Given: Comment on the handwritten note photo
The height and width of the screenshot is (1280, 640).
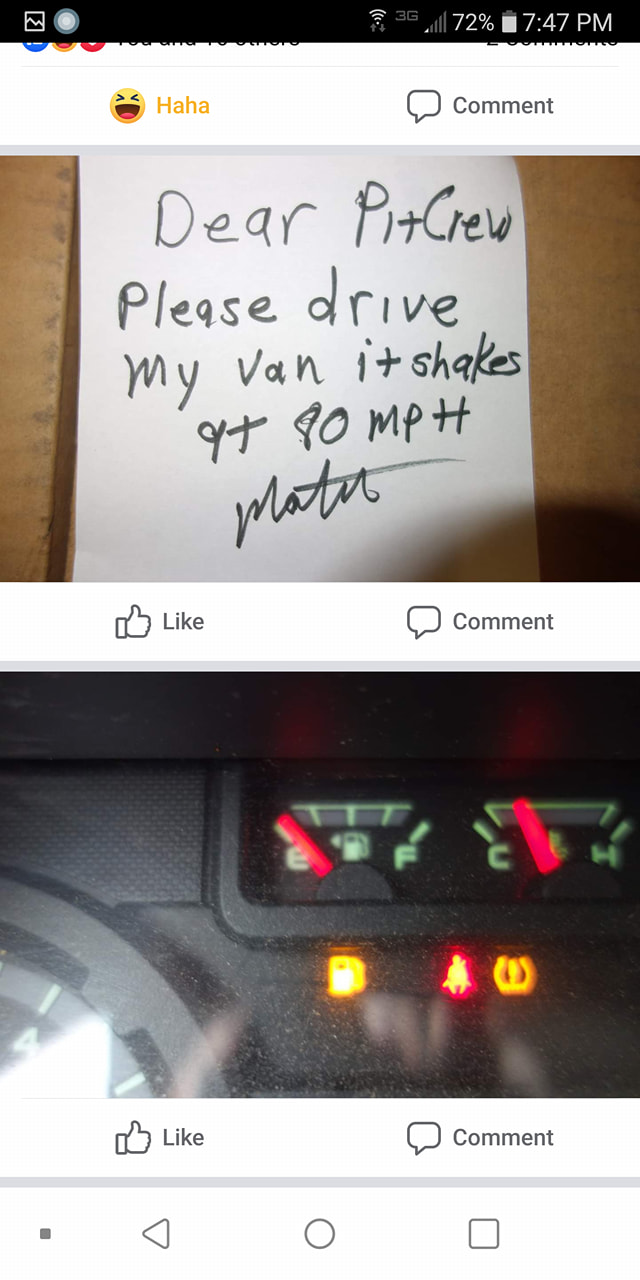Looking at the screenshot, I should pos(480,622).
